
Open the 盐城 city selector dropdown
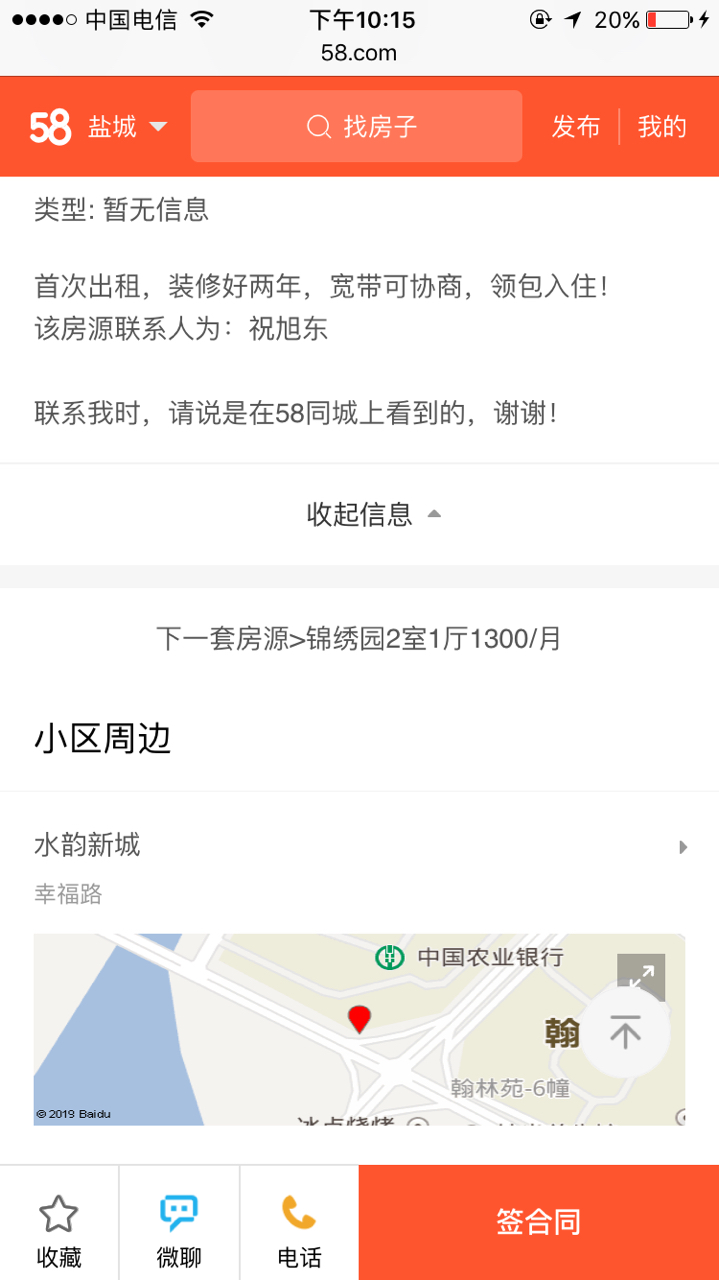pos(127,127)
